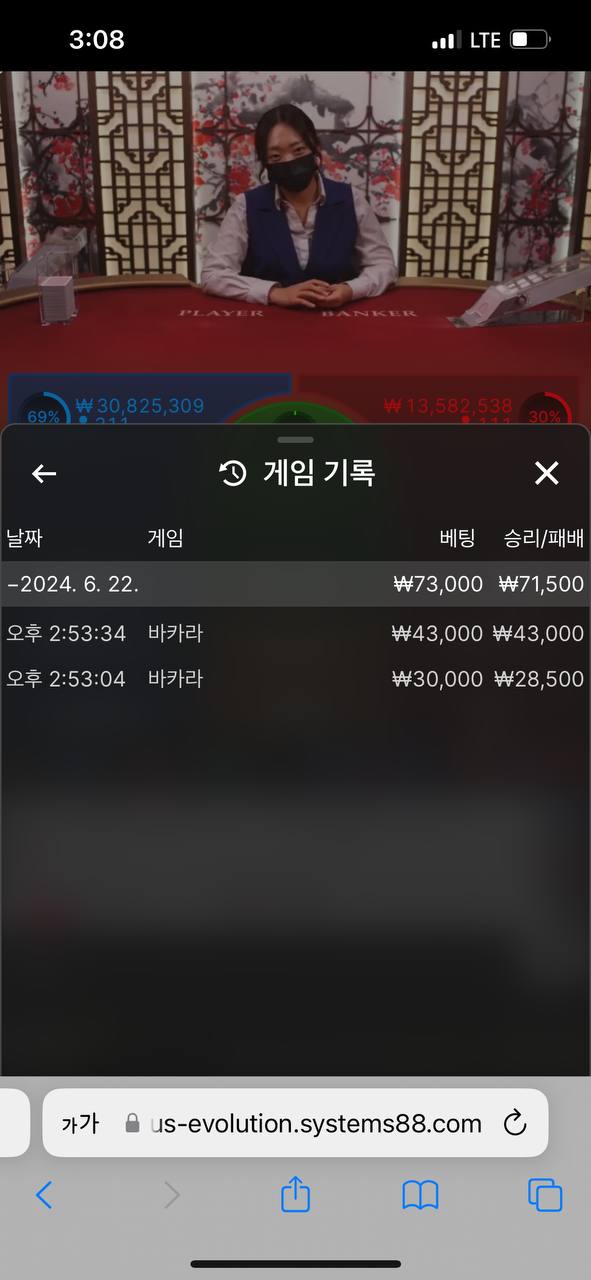Close the 게임 기록 panel
Image resolution: width=591 pixels, height=1280 pixels.
[546, 474]
